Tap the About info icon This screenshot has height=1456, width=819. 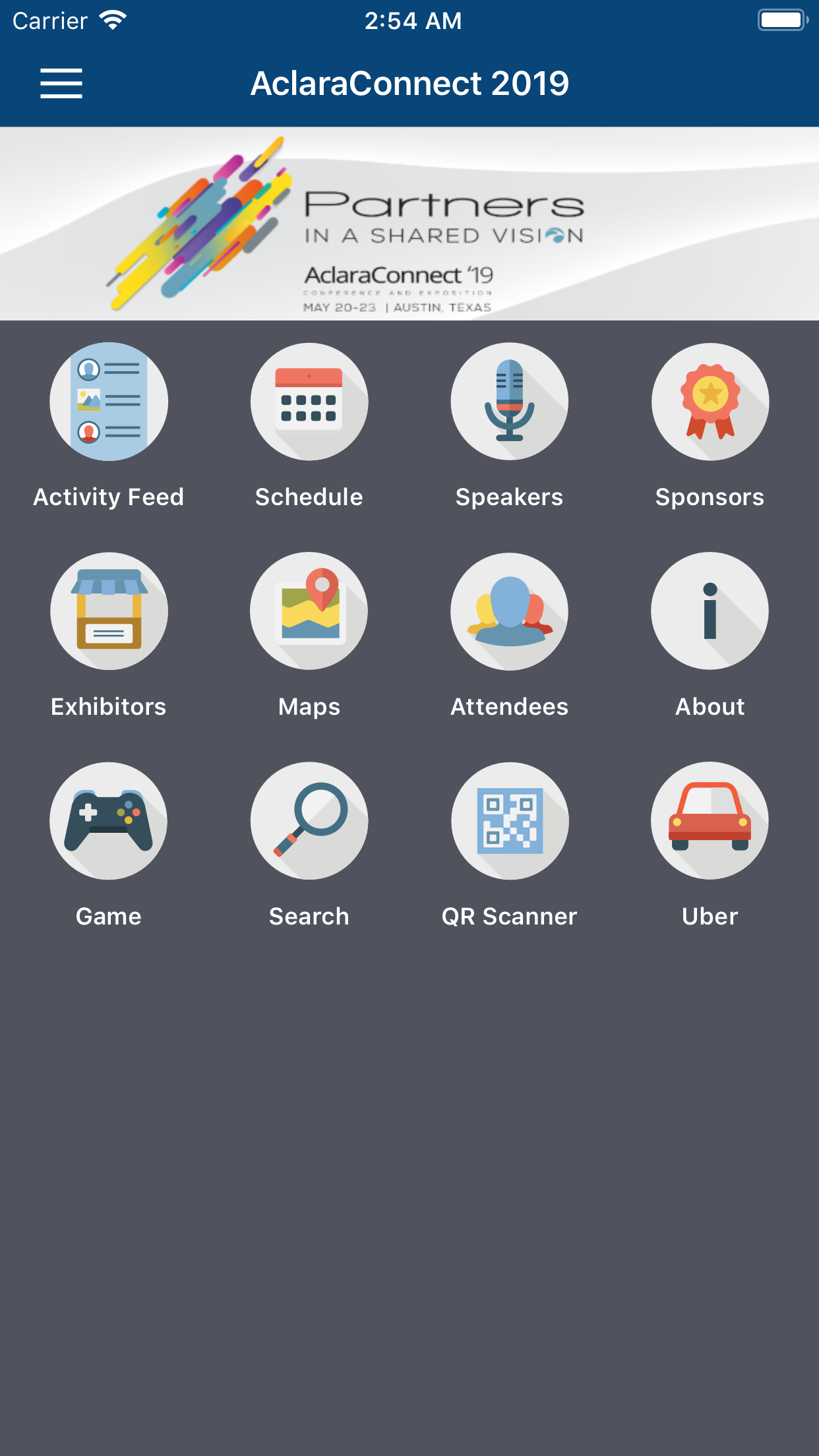click(x=710, y=611)
